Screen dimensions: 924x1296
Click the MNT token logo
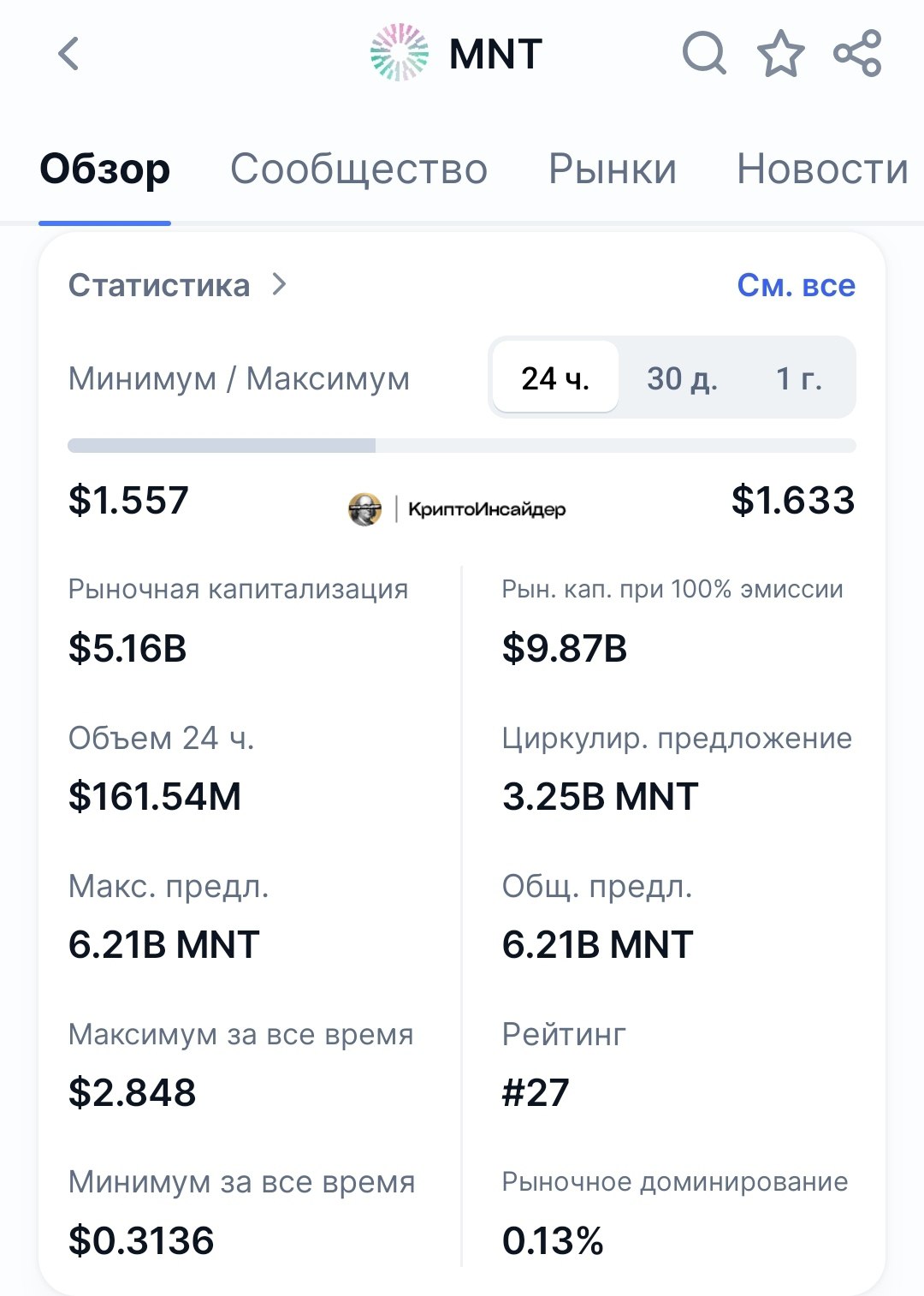[x=399, y=54]
